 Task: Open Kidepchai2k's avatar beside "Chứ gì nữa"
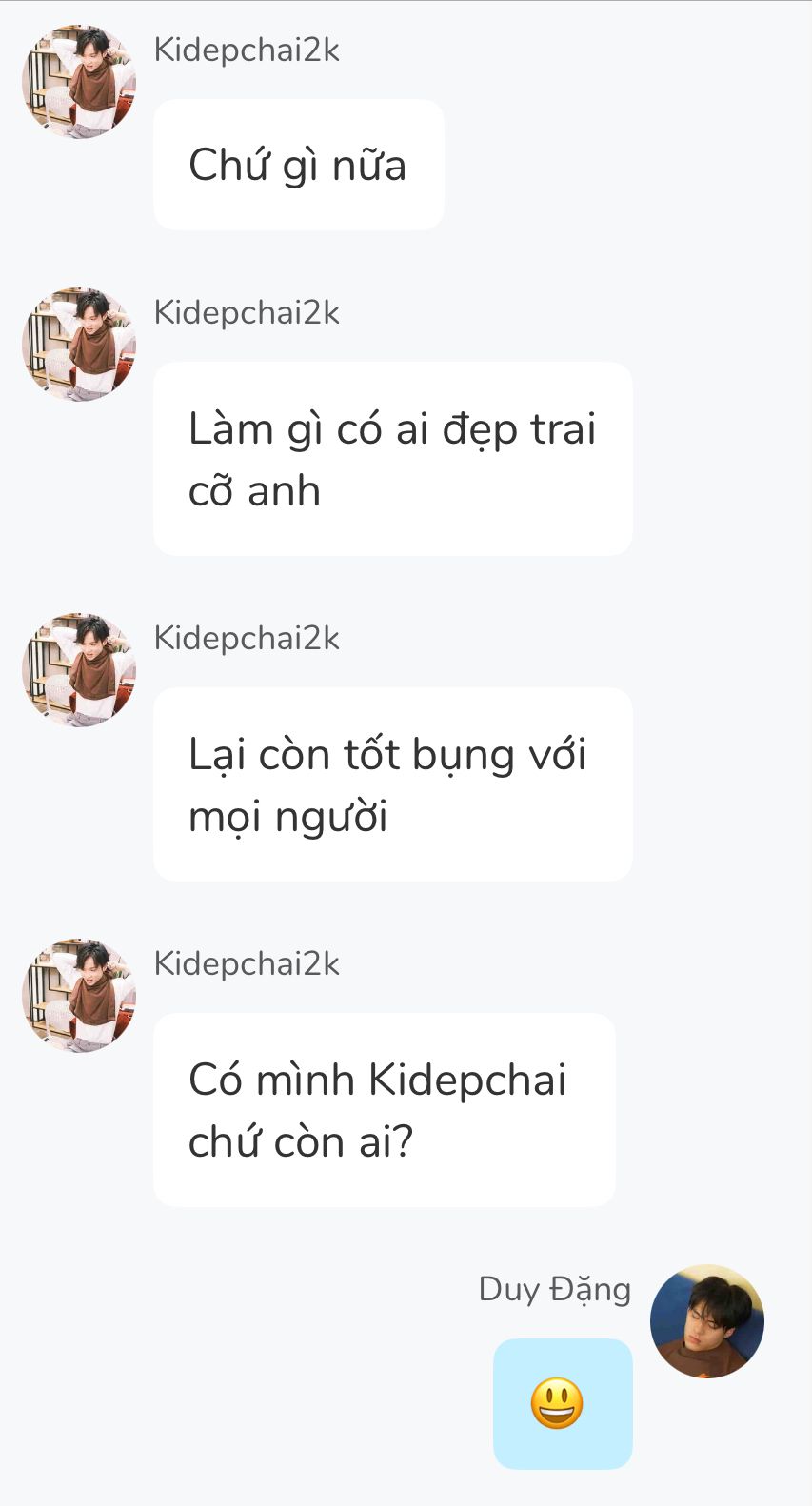tap(79, 82)
